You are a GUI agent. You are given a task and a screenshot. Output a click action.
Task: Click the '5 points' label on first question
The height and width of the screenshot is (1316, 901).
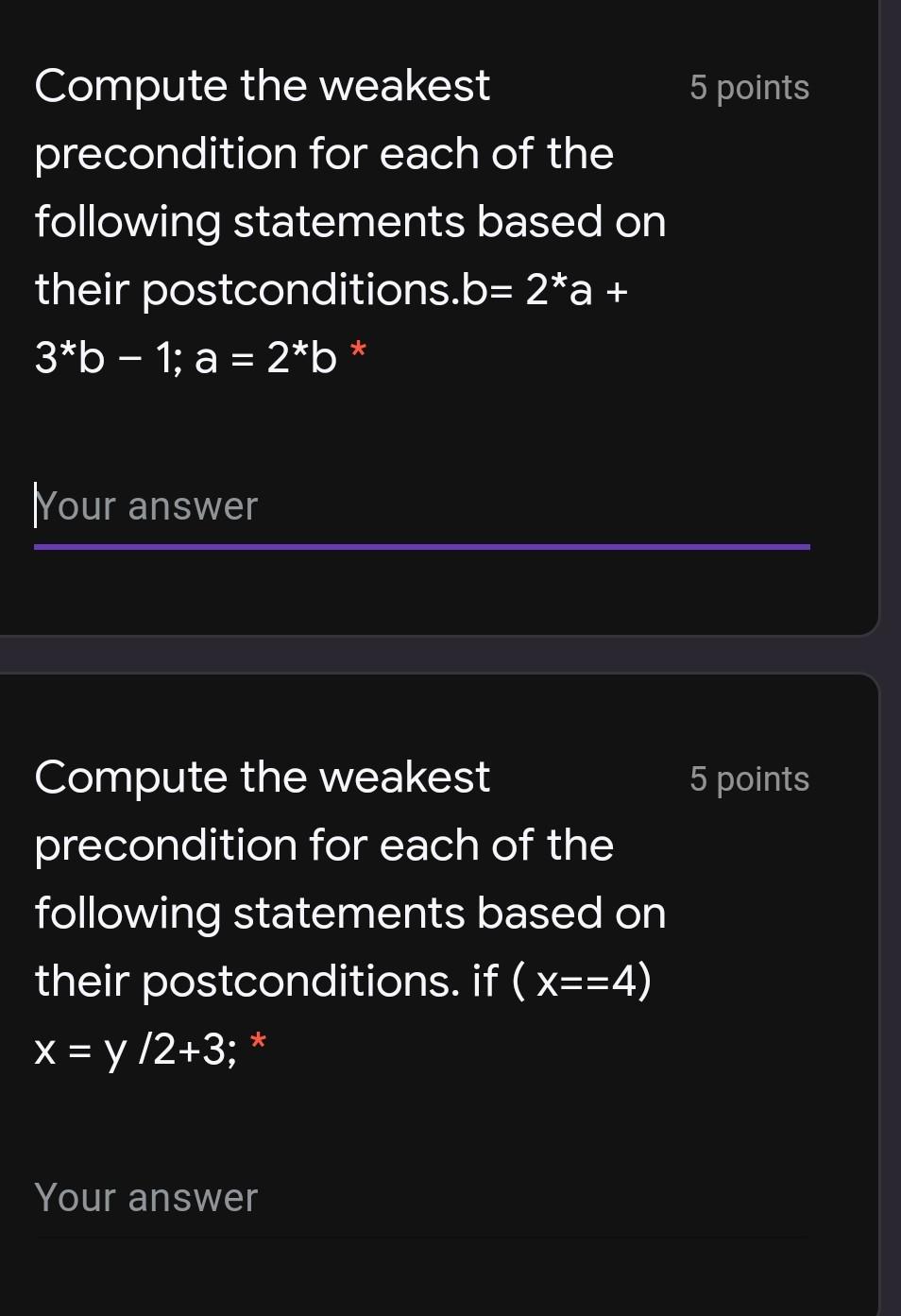click(750, 87)
